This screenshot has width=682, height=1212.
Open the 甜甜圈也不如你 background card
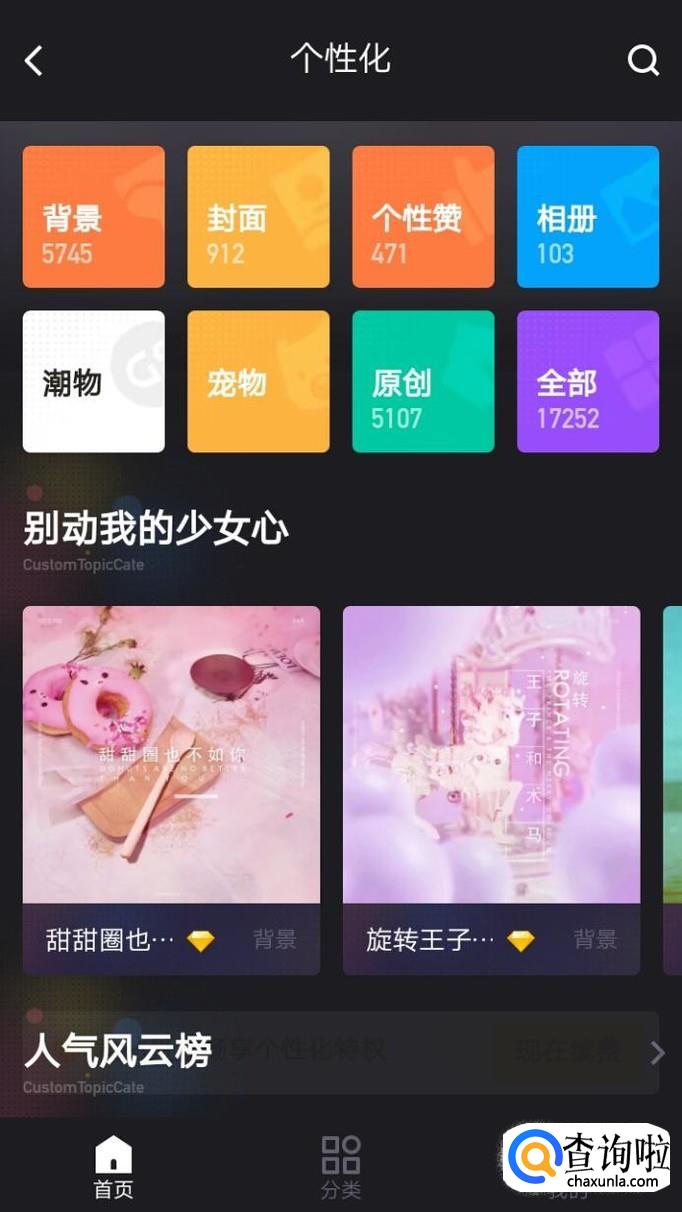click(171, 780)
